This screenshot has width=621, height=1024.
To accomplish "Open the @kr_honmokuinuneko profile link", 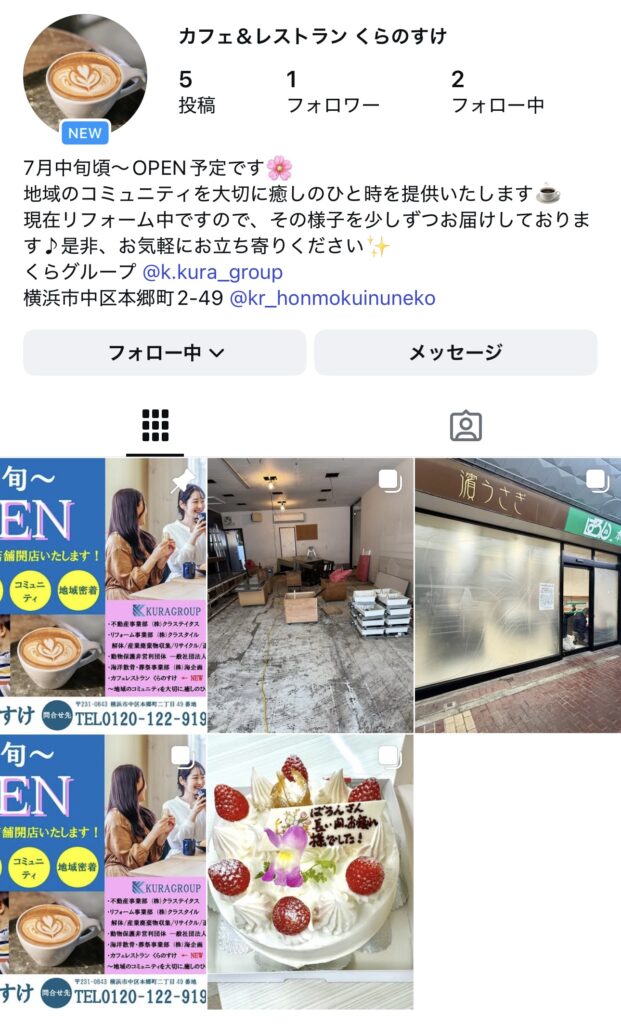I will tap(332, 298).
